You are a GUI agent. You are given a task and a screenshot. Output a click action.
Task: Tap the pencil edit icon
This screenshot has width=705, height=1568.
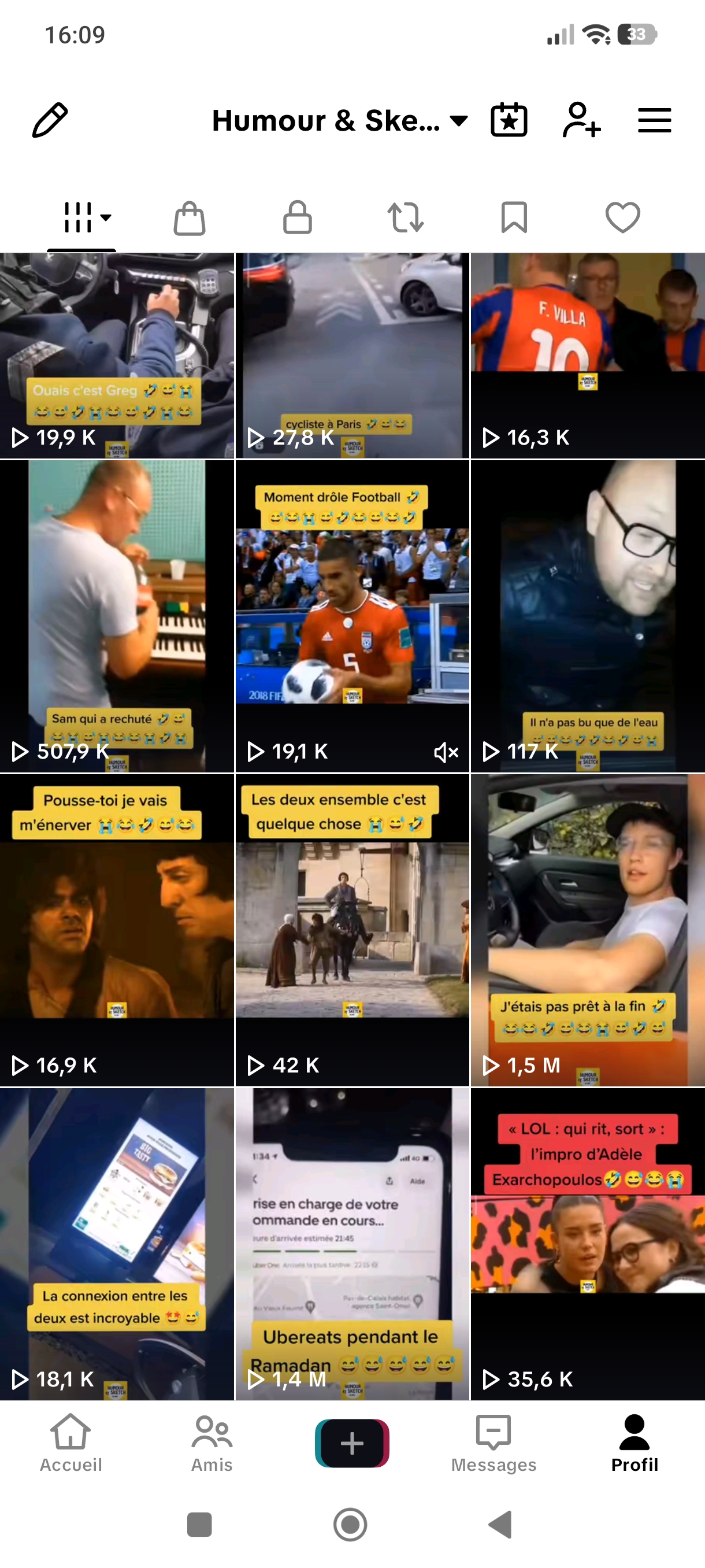[x=50, y=120]
